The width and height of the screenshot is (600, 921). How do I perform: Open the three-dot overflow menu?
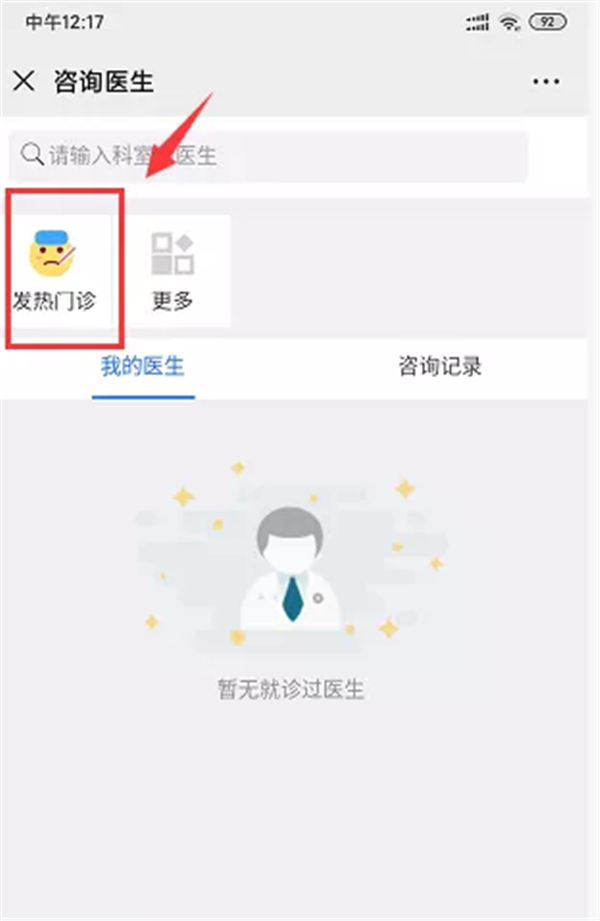tap(546, 82)
